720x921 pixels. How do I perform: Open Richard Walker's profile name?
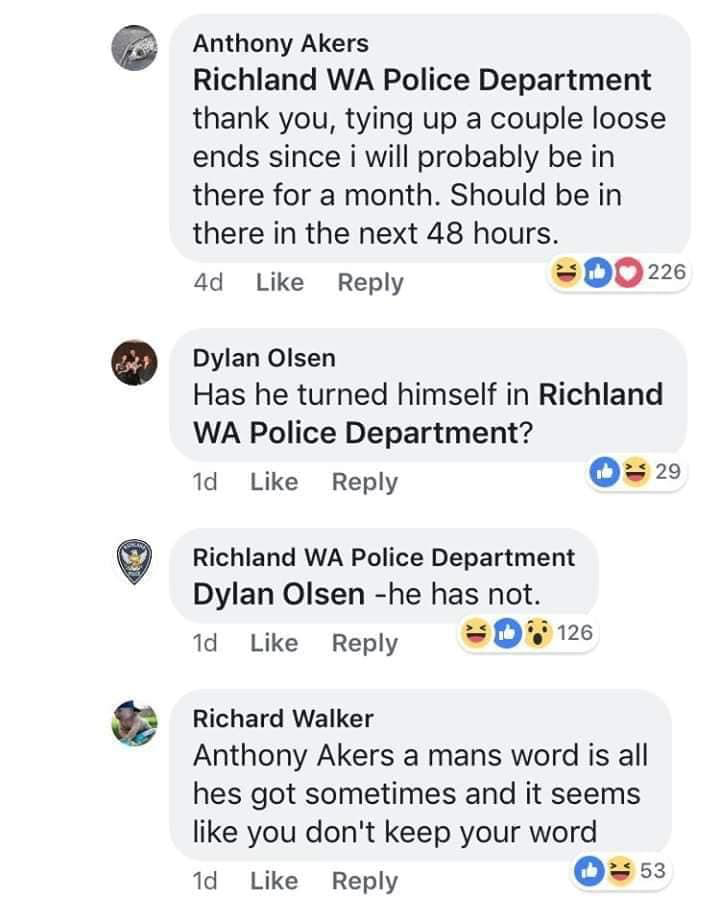pyautogui.click(x=282, y=718)
